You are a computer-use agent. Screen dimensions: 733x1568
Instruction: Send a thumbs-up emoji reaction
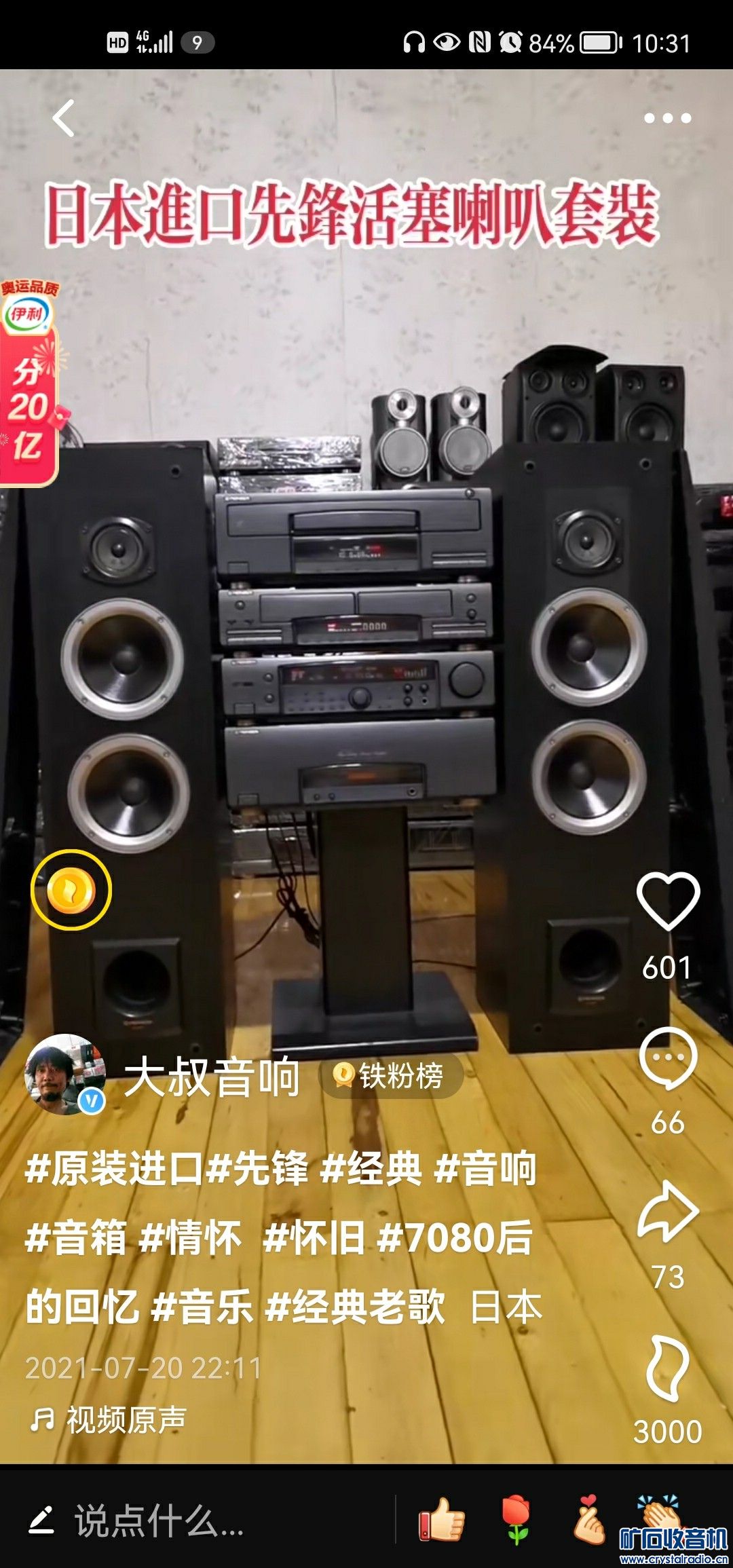tap(441, 1519)
